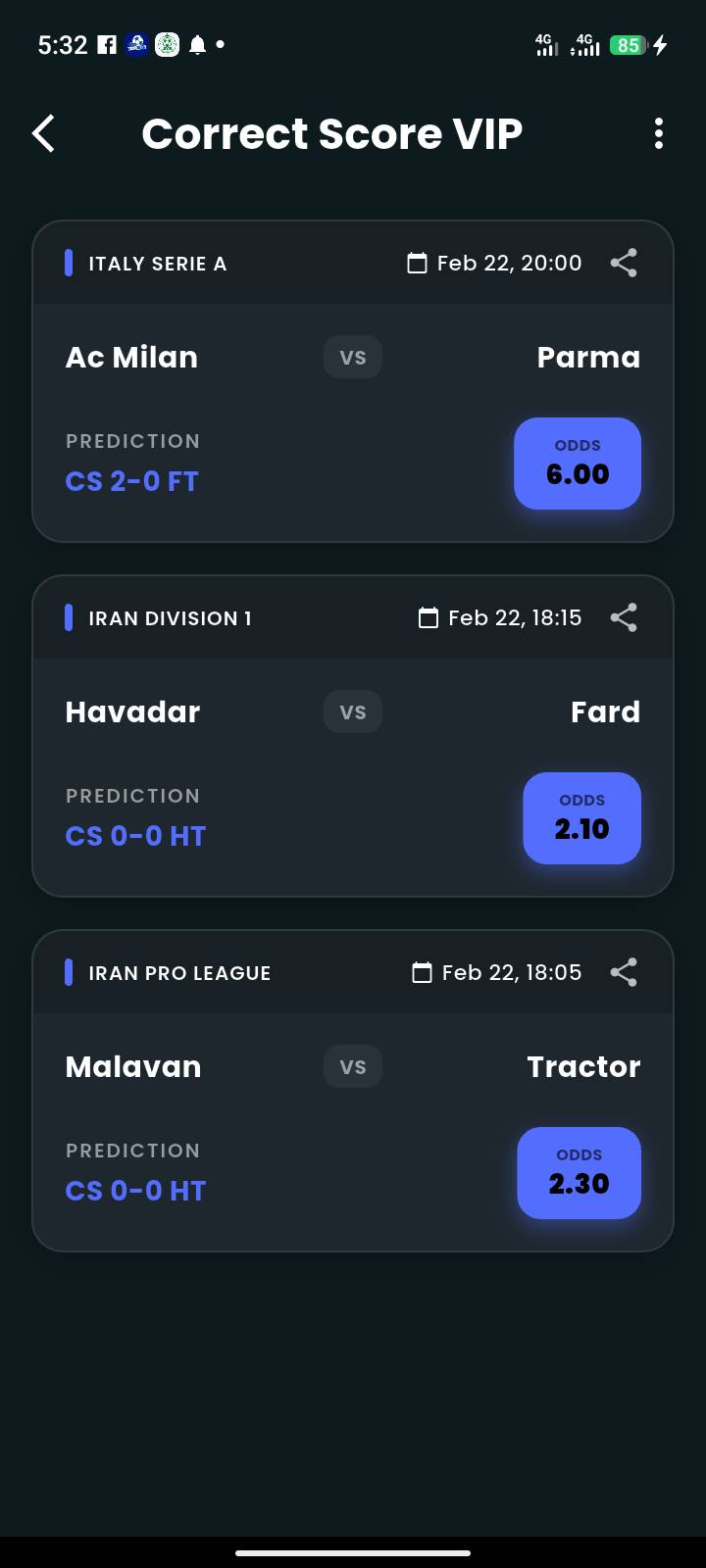706x1568 pixels.
Task: Go back from Correct Score VIP
Action: [x=44, y=133]
